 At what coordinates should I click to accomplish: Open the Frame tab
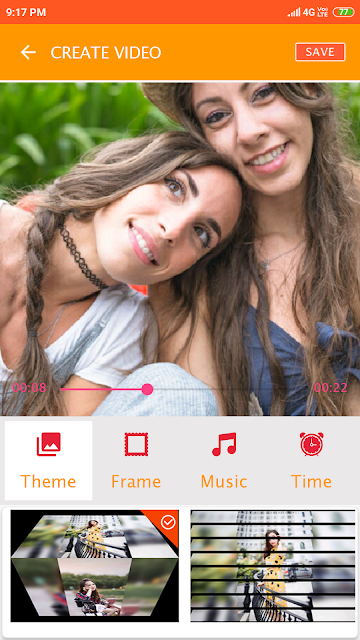tap(136, 460)
